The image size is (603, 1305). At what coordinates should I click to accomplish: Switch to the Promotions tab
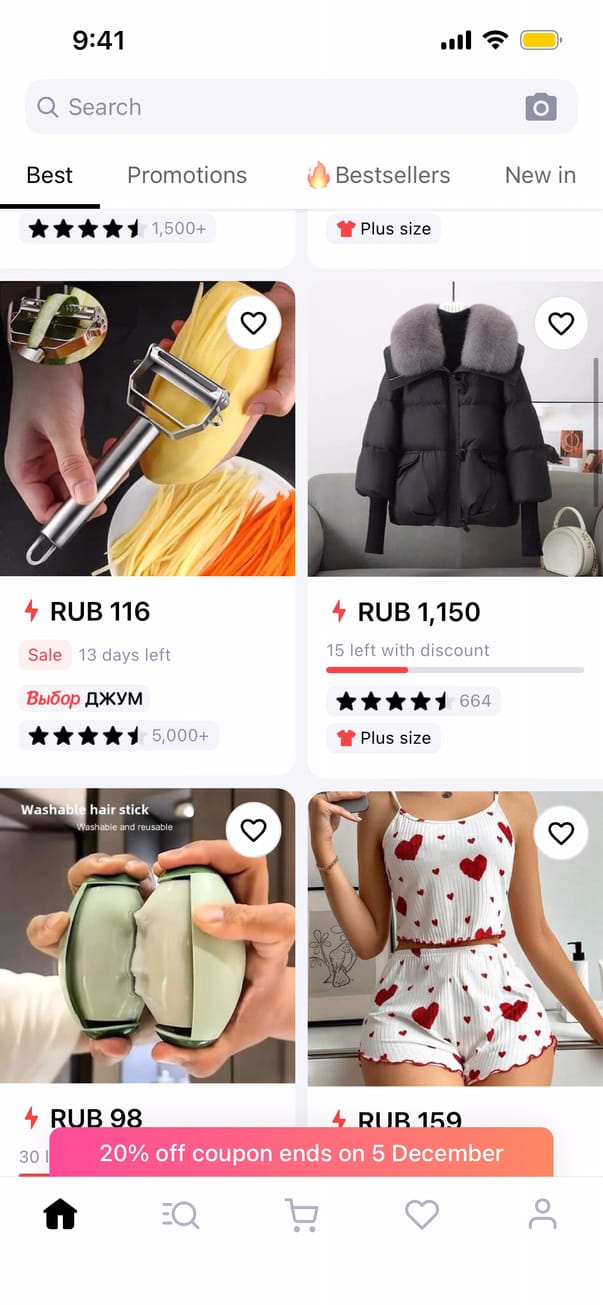(x=187, y=175)
